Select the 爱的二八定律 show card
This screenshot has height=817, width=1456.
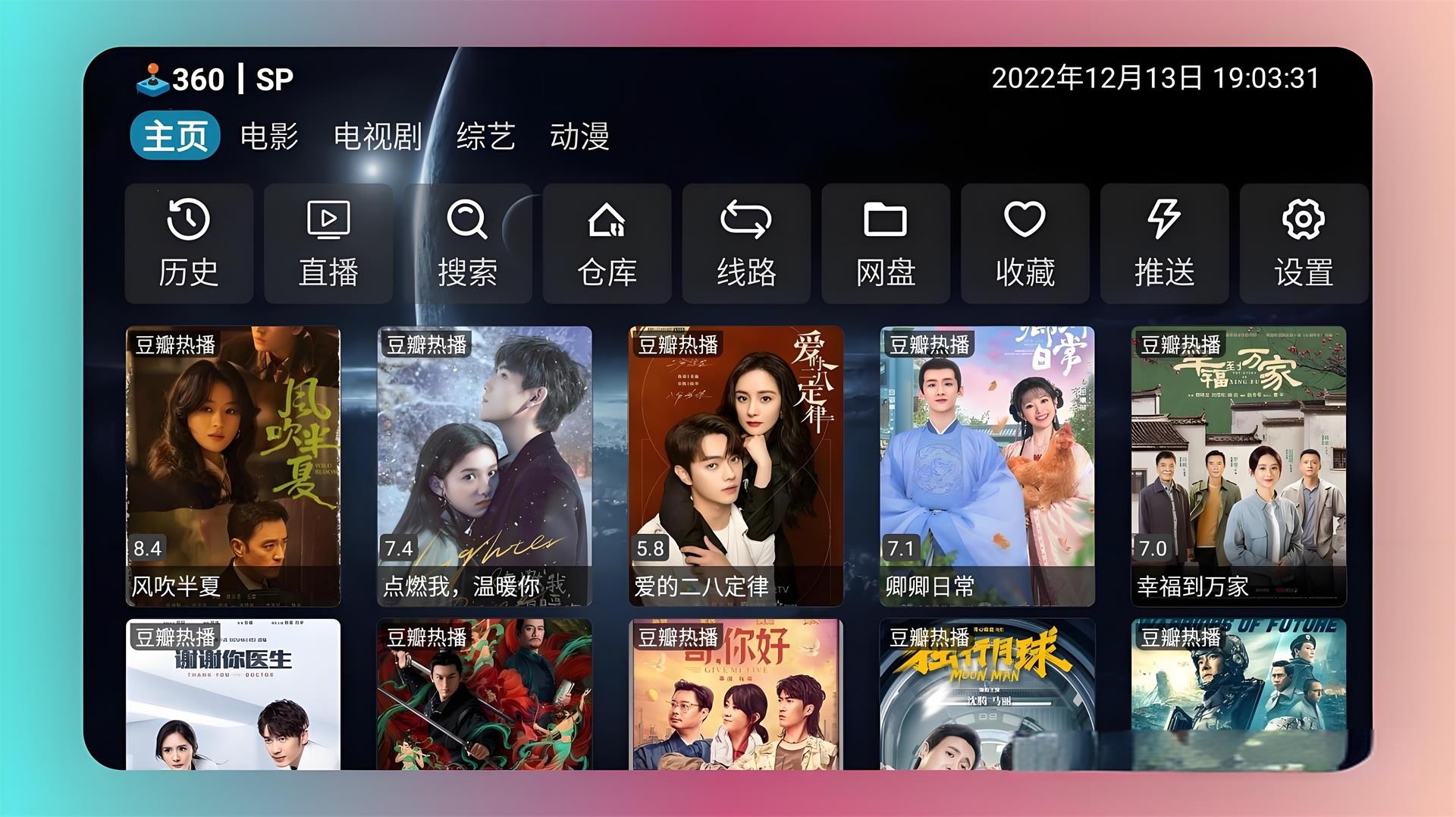(x=736, y=466)
